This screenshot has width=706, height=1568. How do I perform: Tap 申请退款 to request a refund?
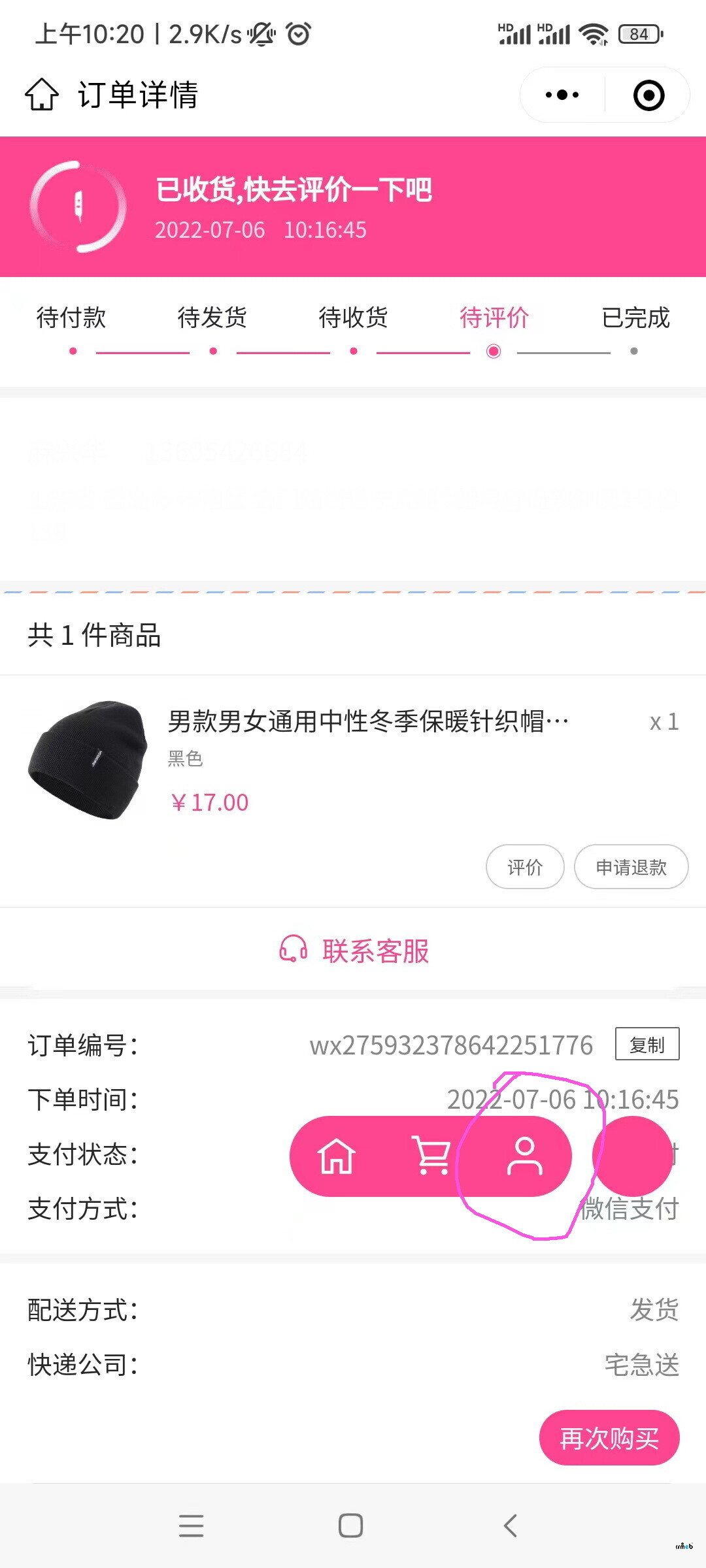click(x=631, y=867)
